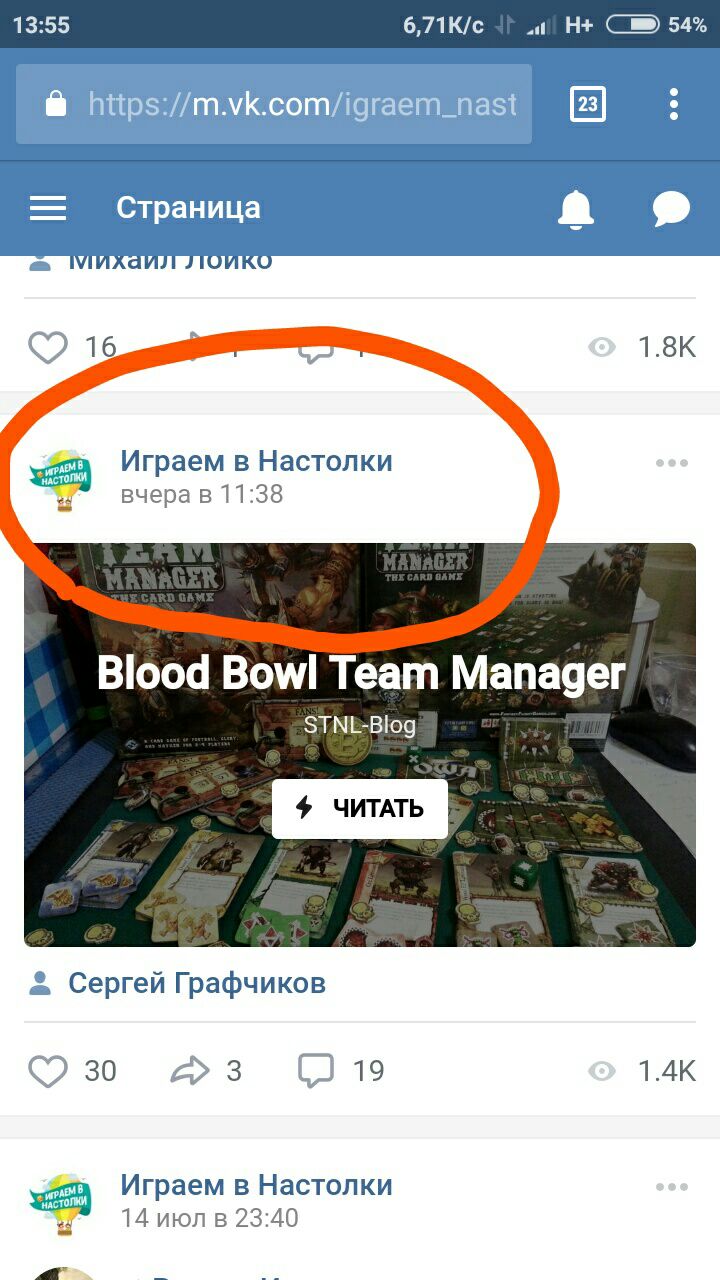Open author Сергей Графчиков's profile
This screenshot has height=1280, width=720.
click(196, 983)
